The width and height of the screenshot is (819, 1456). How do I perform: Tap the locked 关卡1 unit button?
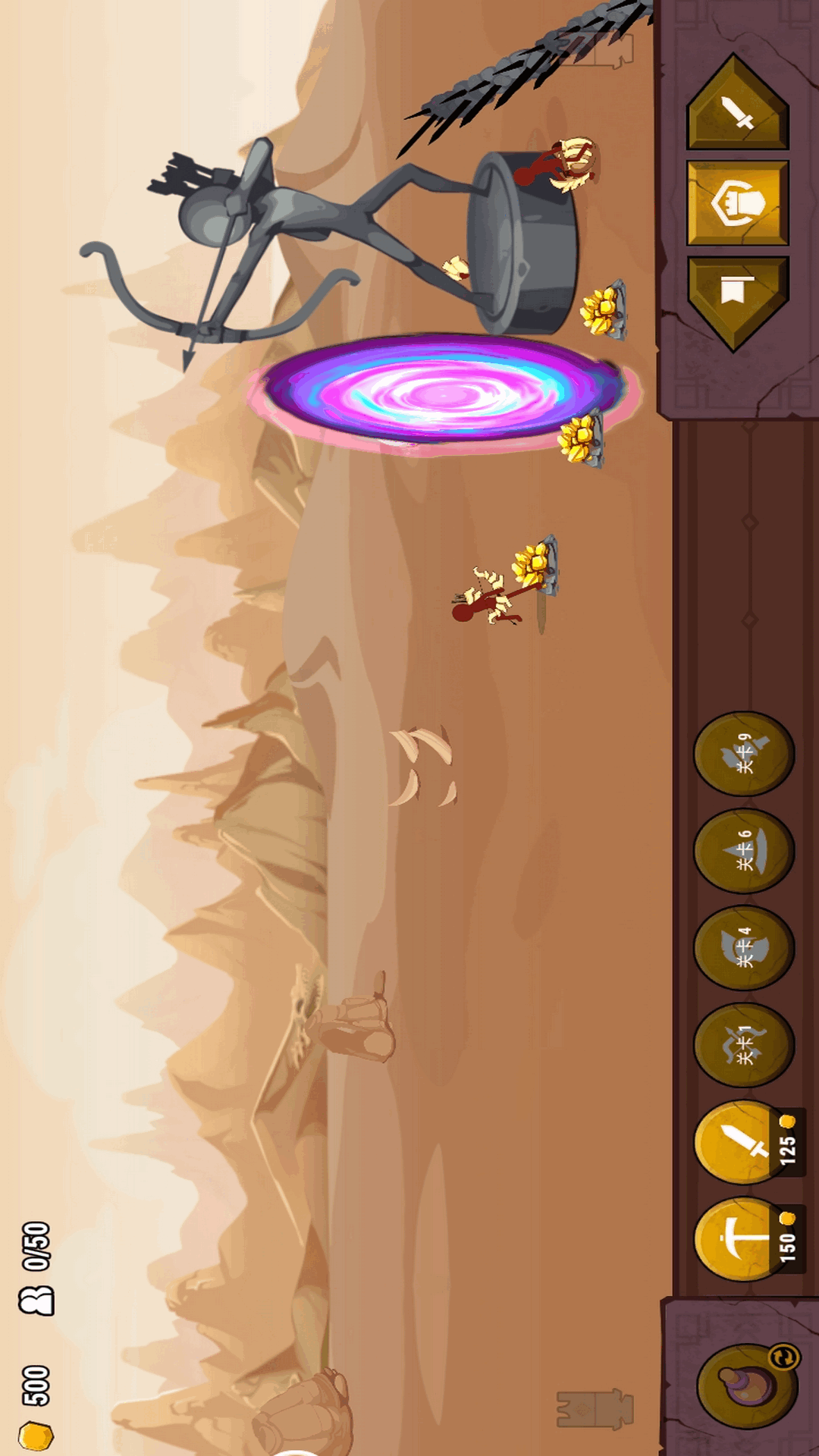click(x=743, y=1045)
